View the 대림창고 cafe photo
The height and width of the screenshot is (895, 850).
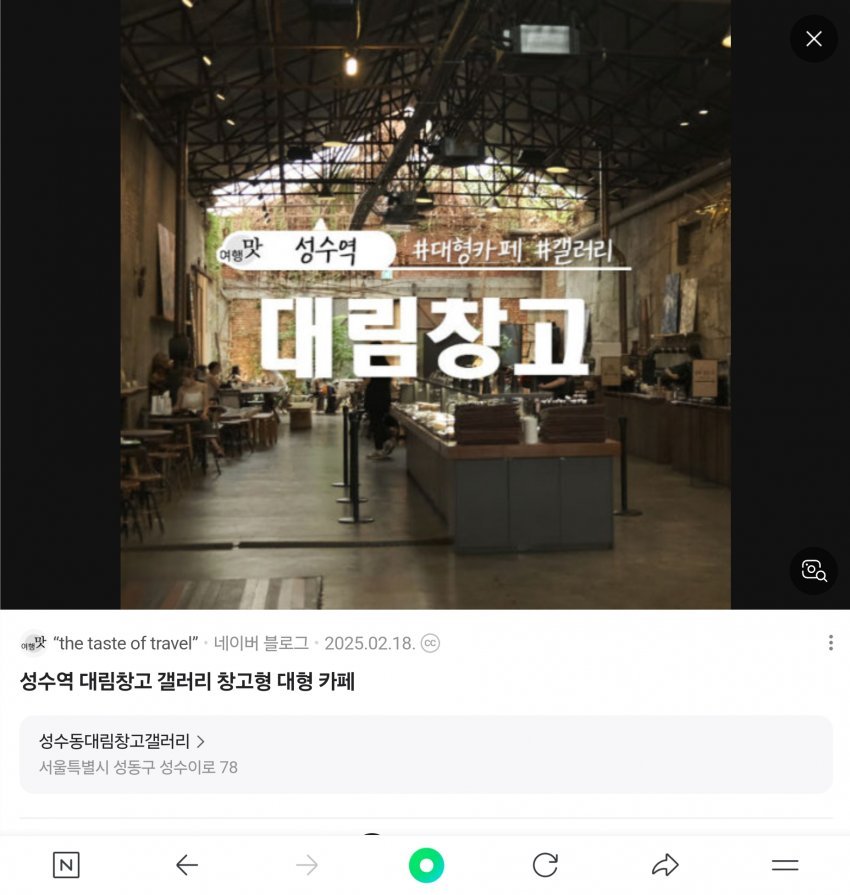425,305
